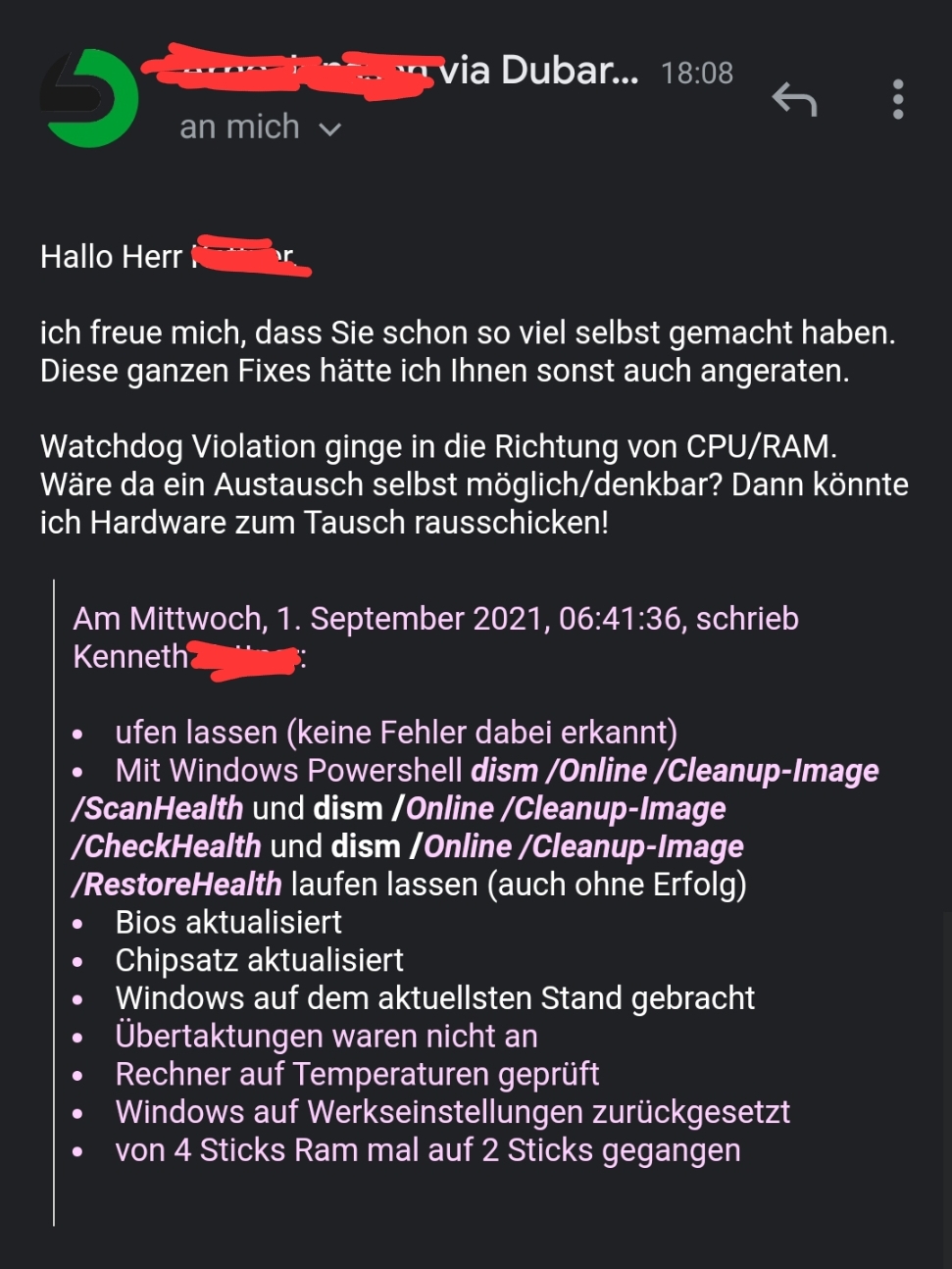Reply to this email
Screen dimensions: 952x1269
pos(794,99)
